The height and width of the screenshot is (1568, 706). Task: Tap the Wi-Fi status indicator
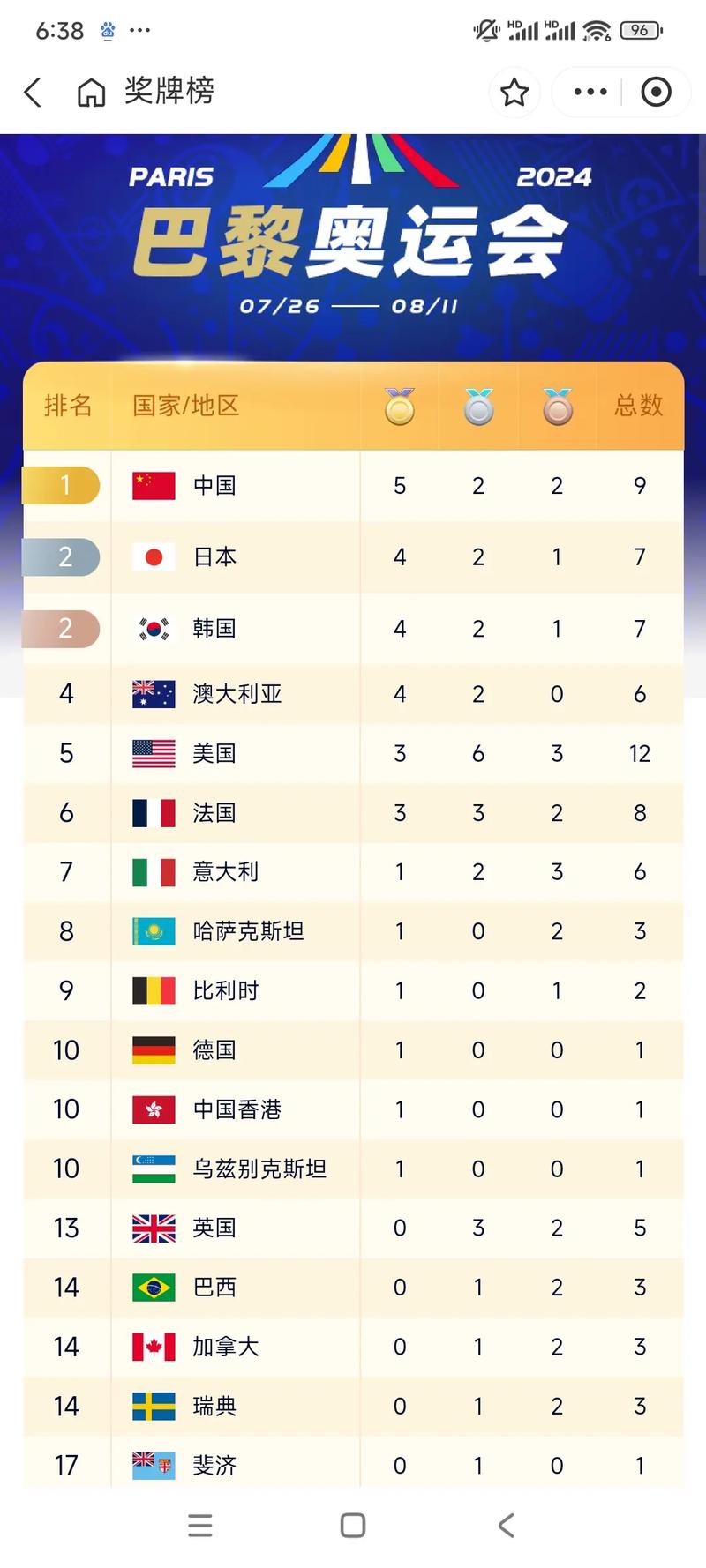(597, 29)
